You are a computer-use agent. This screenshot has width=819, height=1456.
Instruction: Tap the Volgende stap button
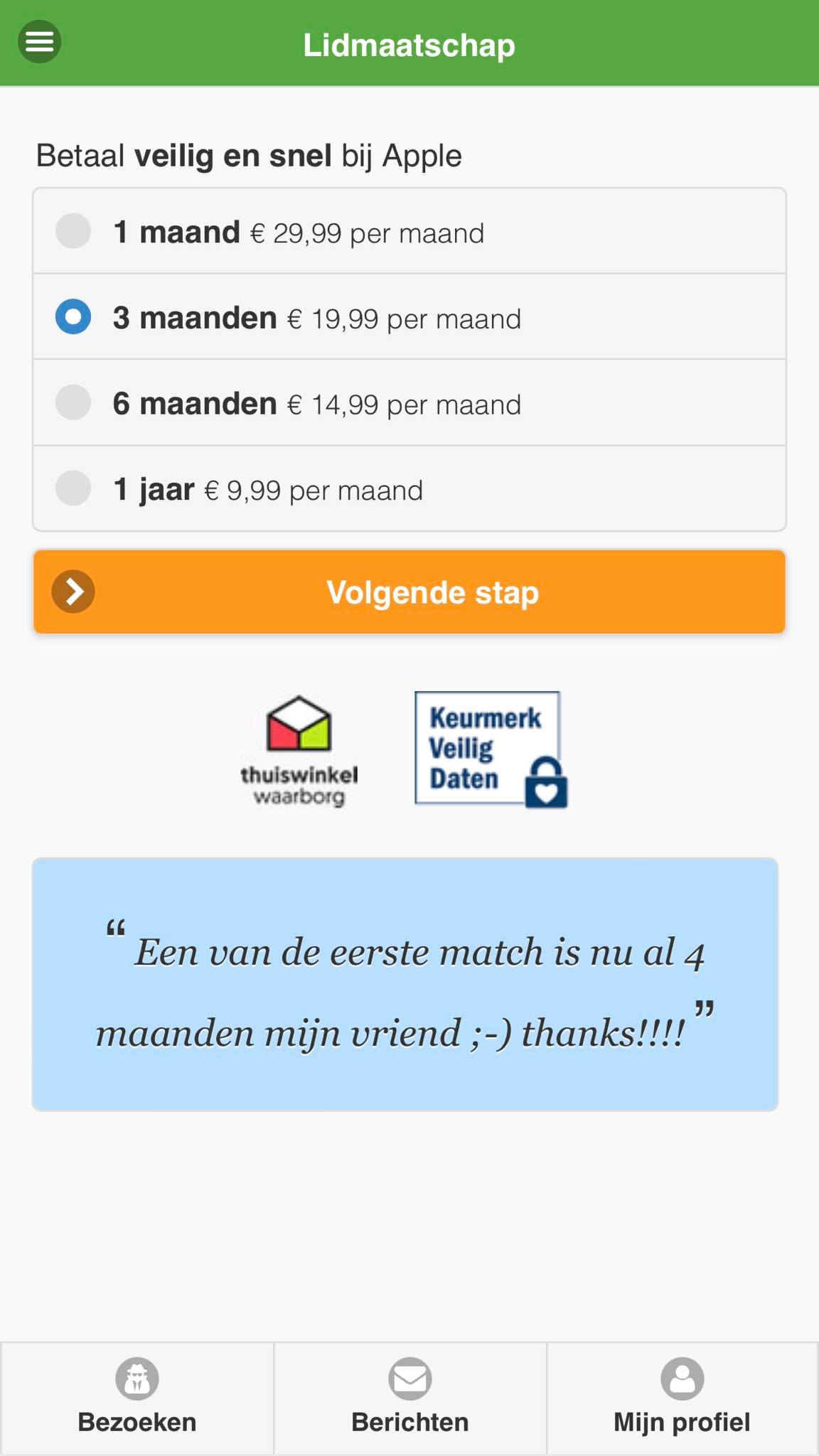click(409, 591)
